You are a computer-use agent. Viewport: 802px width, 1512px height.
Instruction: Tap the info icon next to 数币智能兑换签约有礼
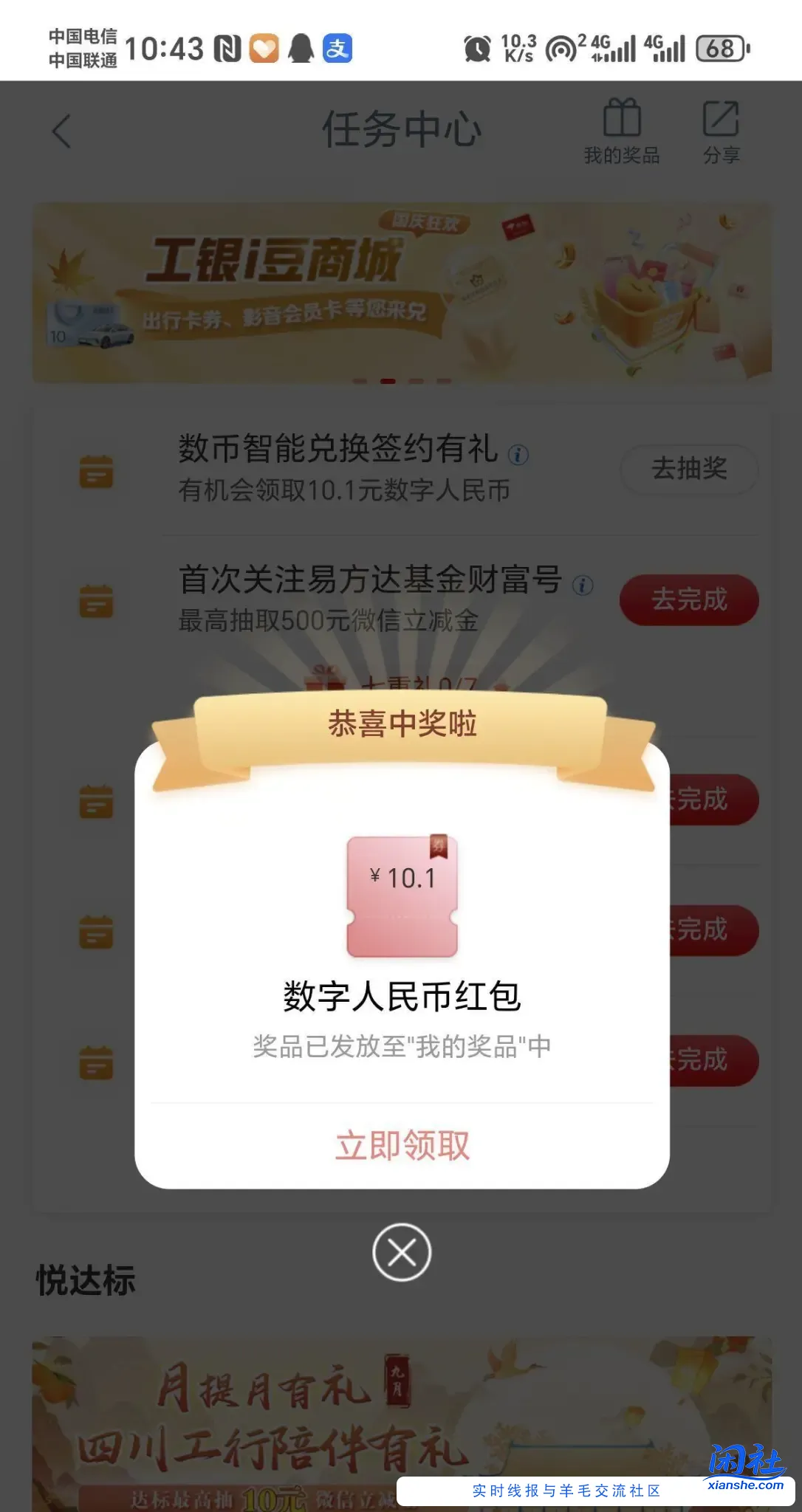[x=518, y=456]
